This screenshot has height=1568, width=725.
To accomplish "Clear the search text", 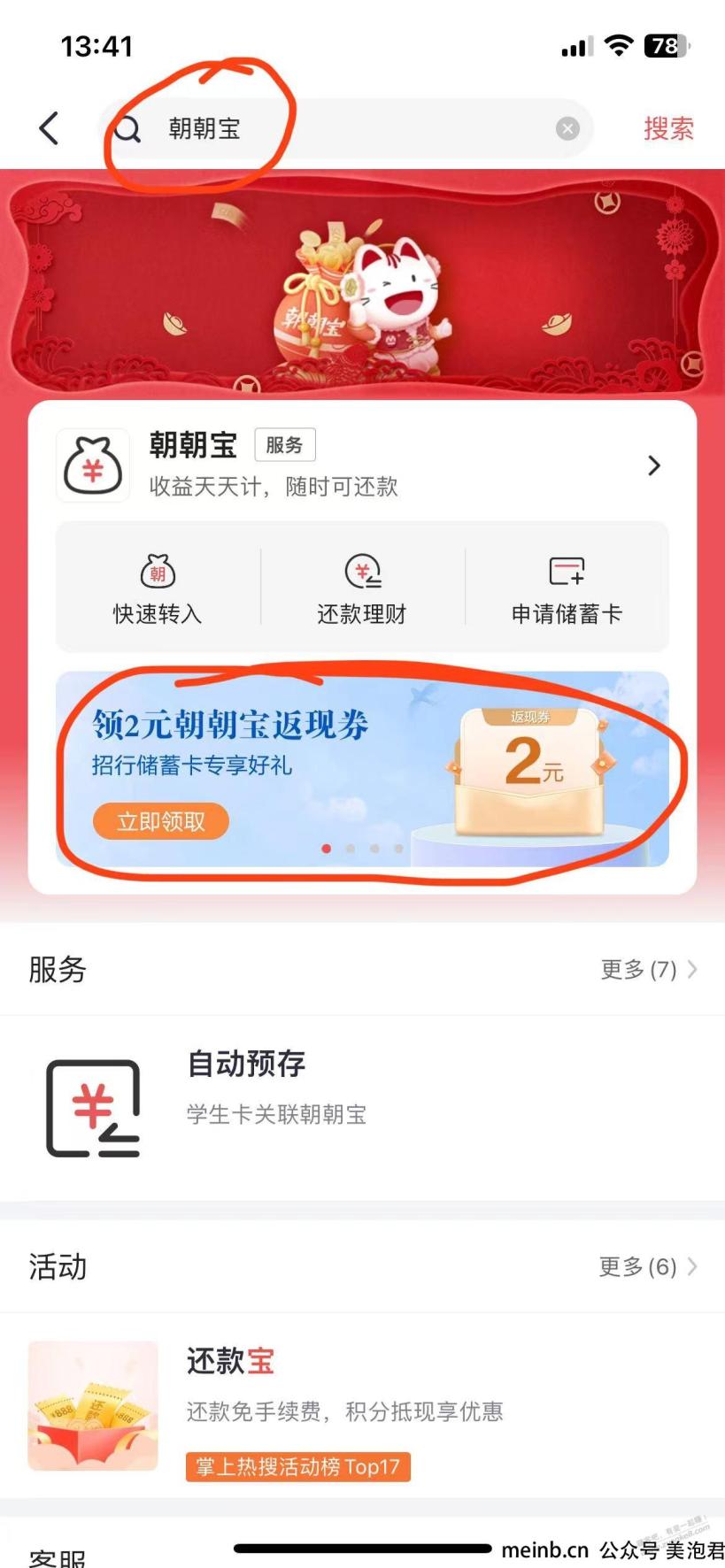I will click(567, 129).
